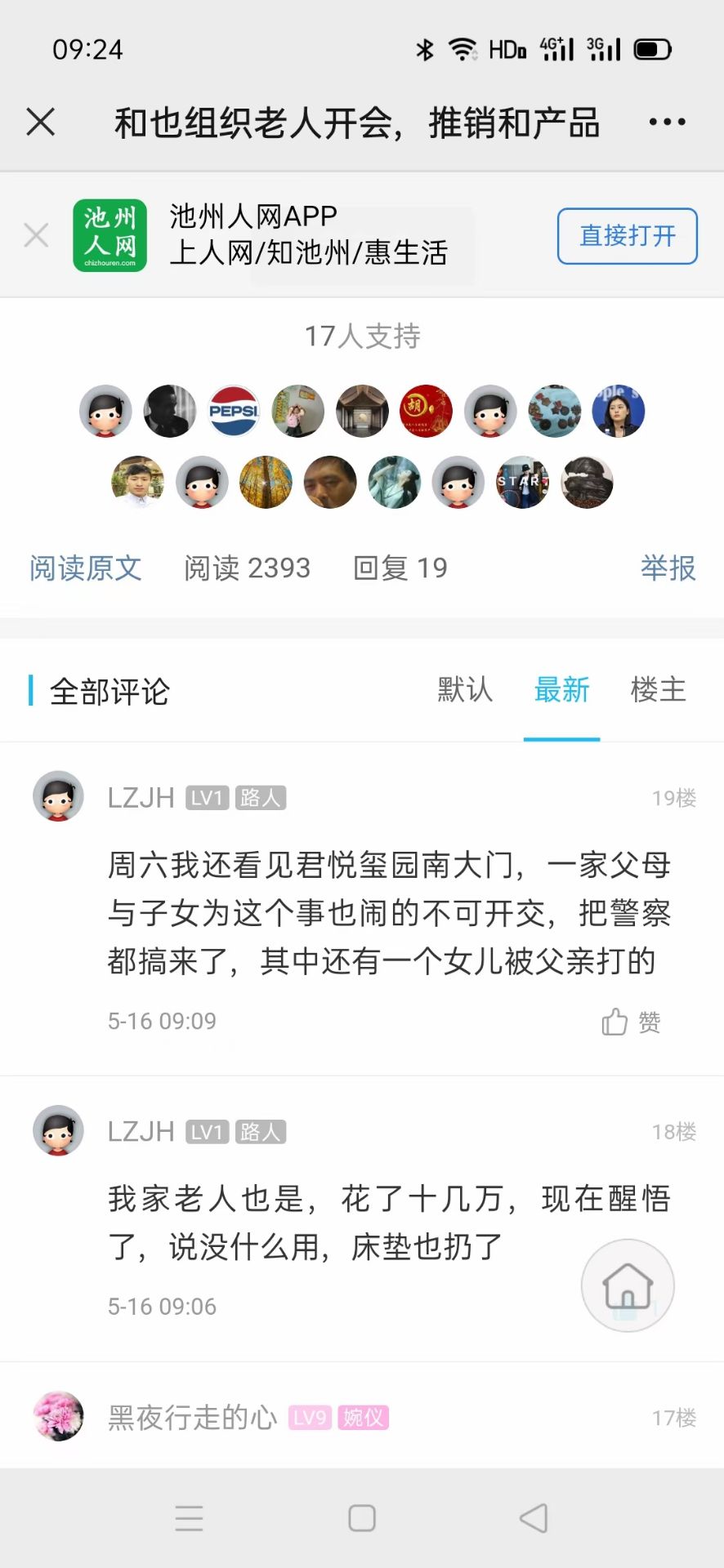This screenshot has width=724, height=1568.
Task: Like LZJH's comment on floor 19
Action: coord(631,1022)
